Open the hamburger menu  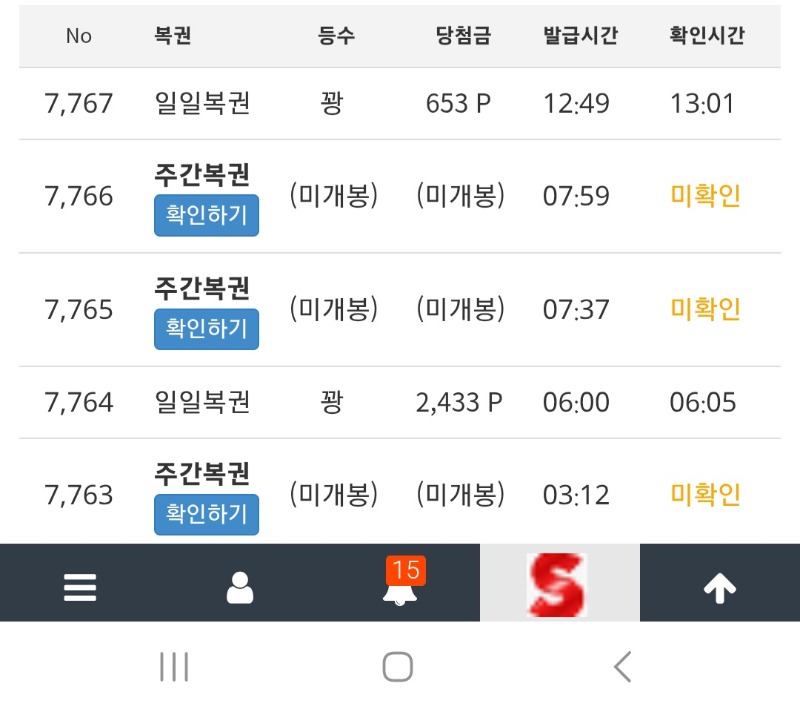(x=80, y=588)
